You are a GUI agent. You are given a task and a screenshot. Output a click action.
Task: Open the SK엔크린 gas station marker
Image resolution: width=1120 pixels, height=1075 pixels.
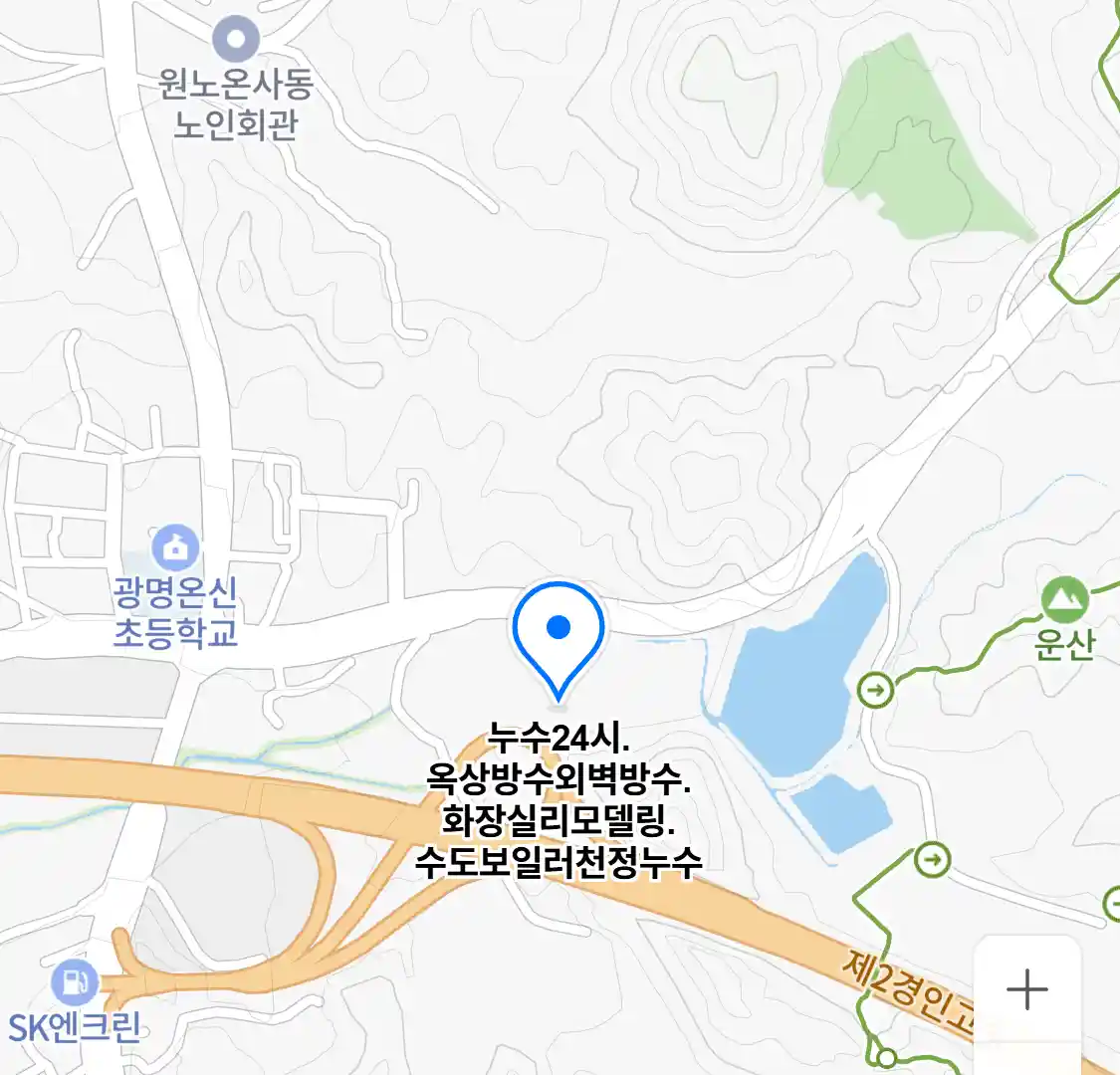coord(75,982)
